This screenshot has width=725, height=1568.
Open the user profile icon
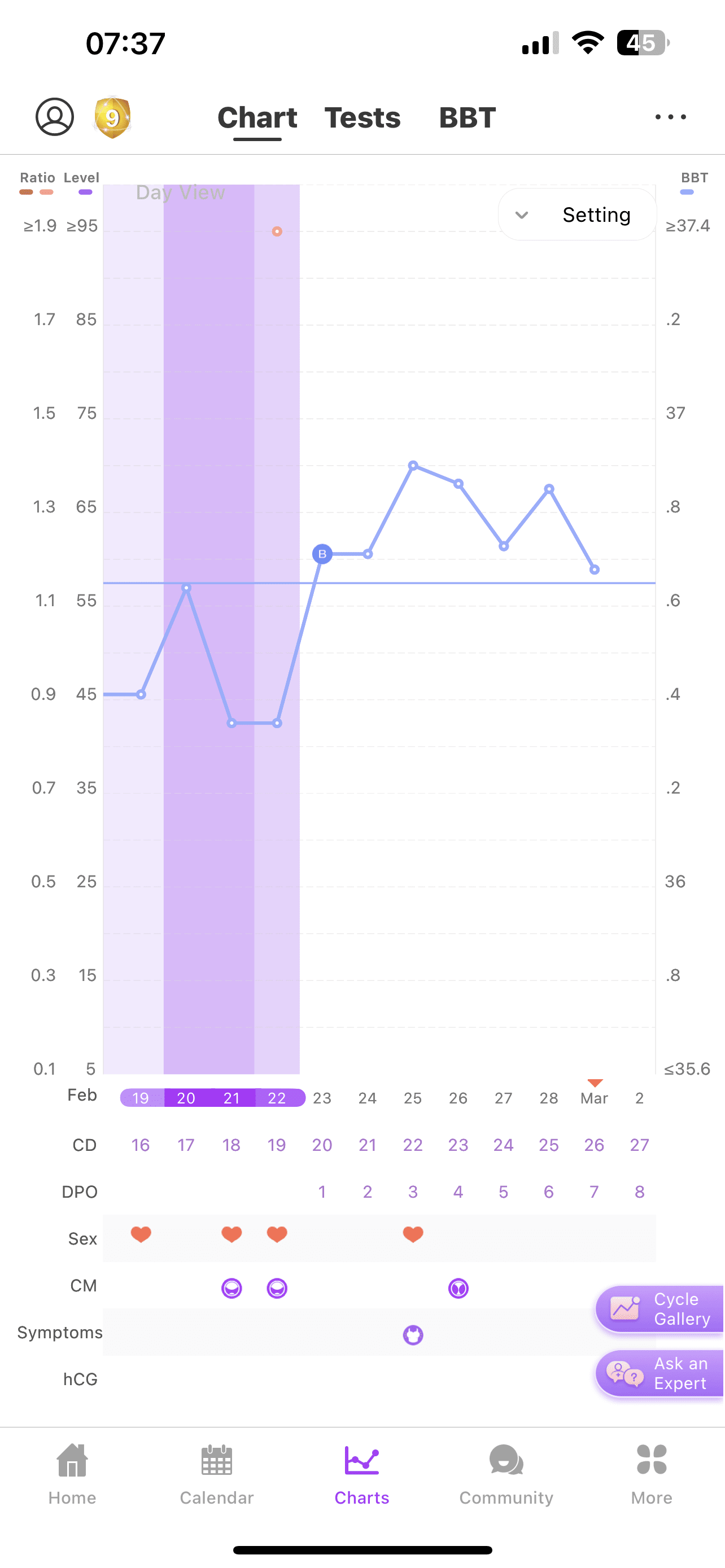pyautogui.click(x=55, y=117)
